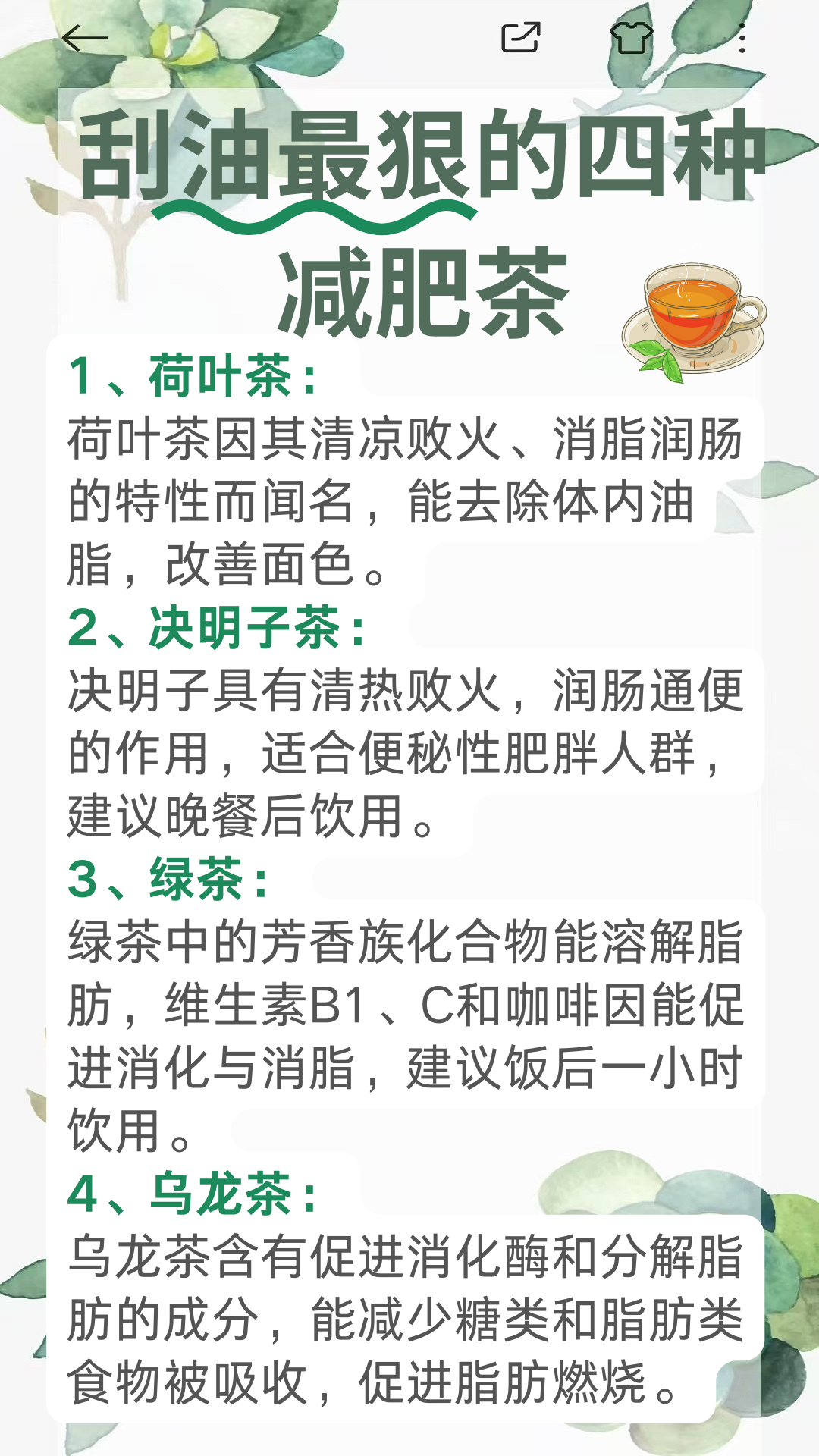Image resolution: width=819 pixels, height=1456 pixels.
Task: Go back using the arrow icon
Action: point(84,38)
